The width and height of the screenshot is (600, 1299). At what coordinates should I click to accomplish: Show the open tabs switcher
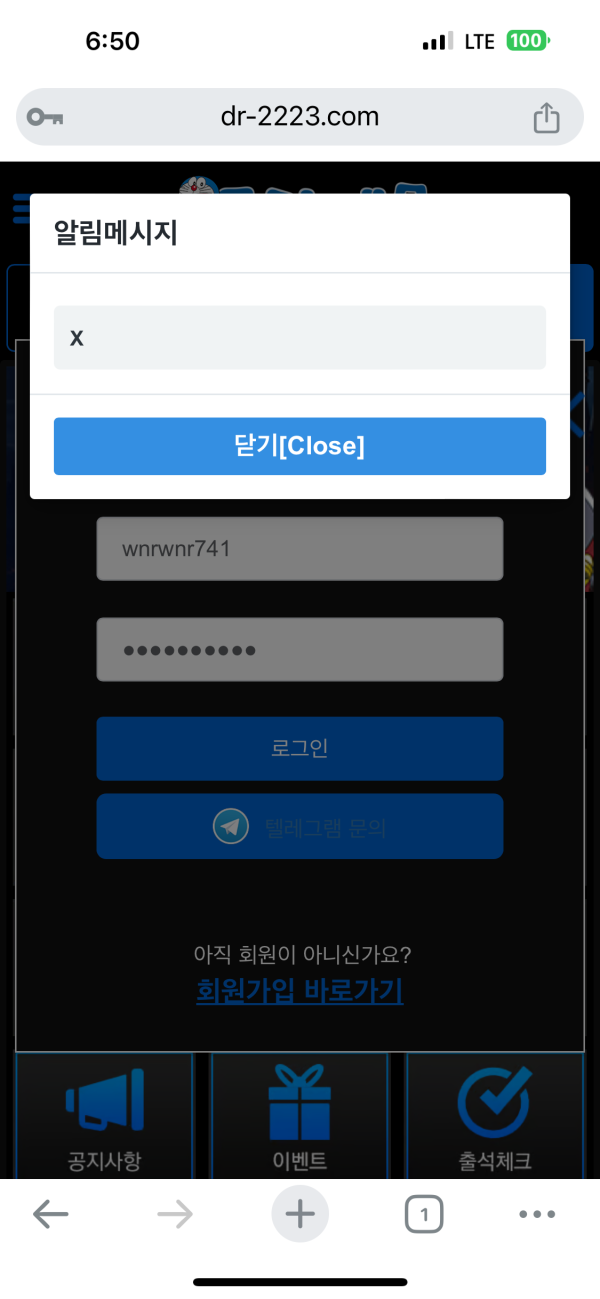pos(424,1214)
